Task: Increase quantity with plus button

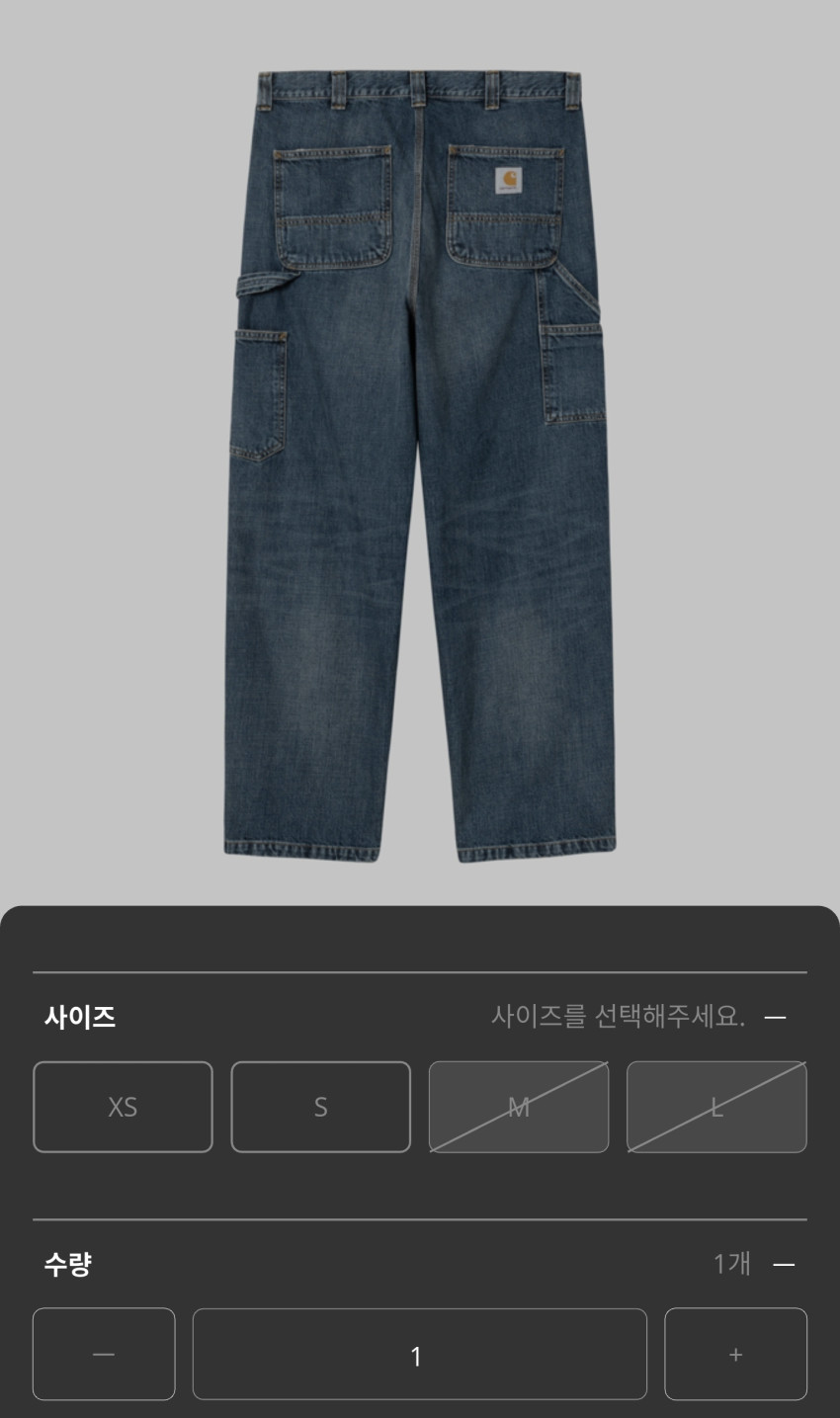Action: pos(735,1354)
